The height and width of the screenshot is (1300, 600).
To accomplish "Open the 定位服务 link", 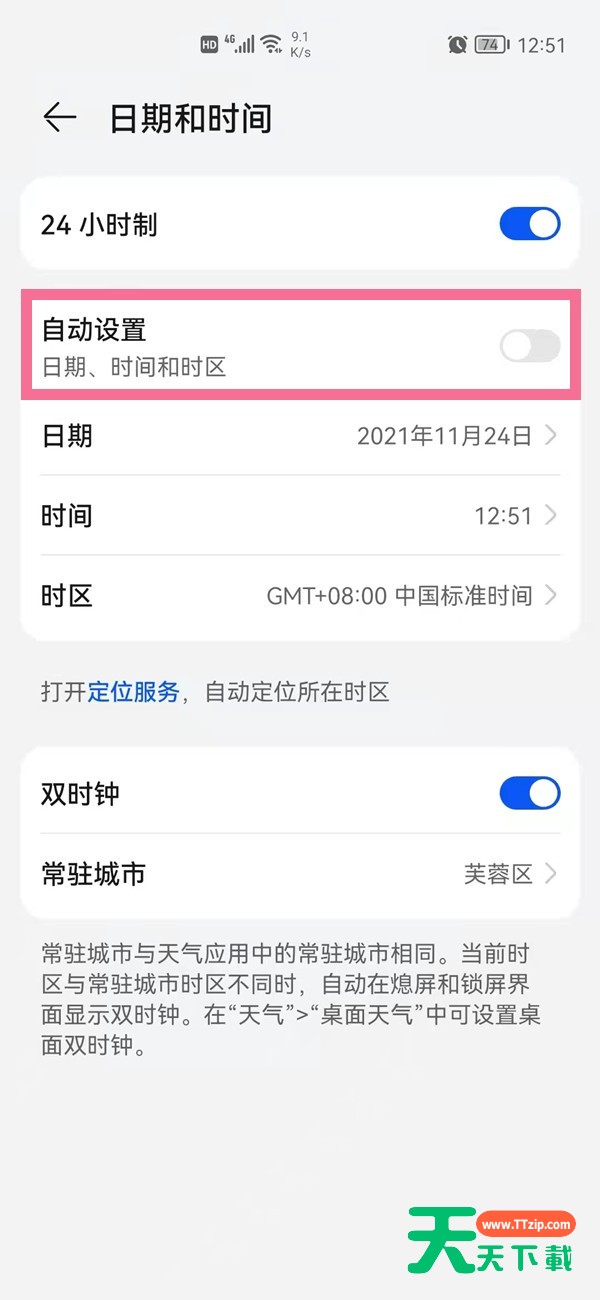I will pyautogui.click(x=133, y=691).
